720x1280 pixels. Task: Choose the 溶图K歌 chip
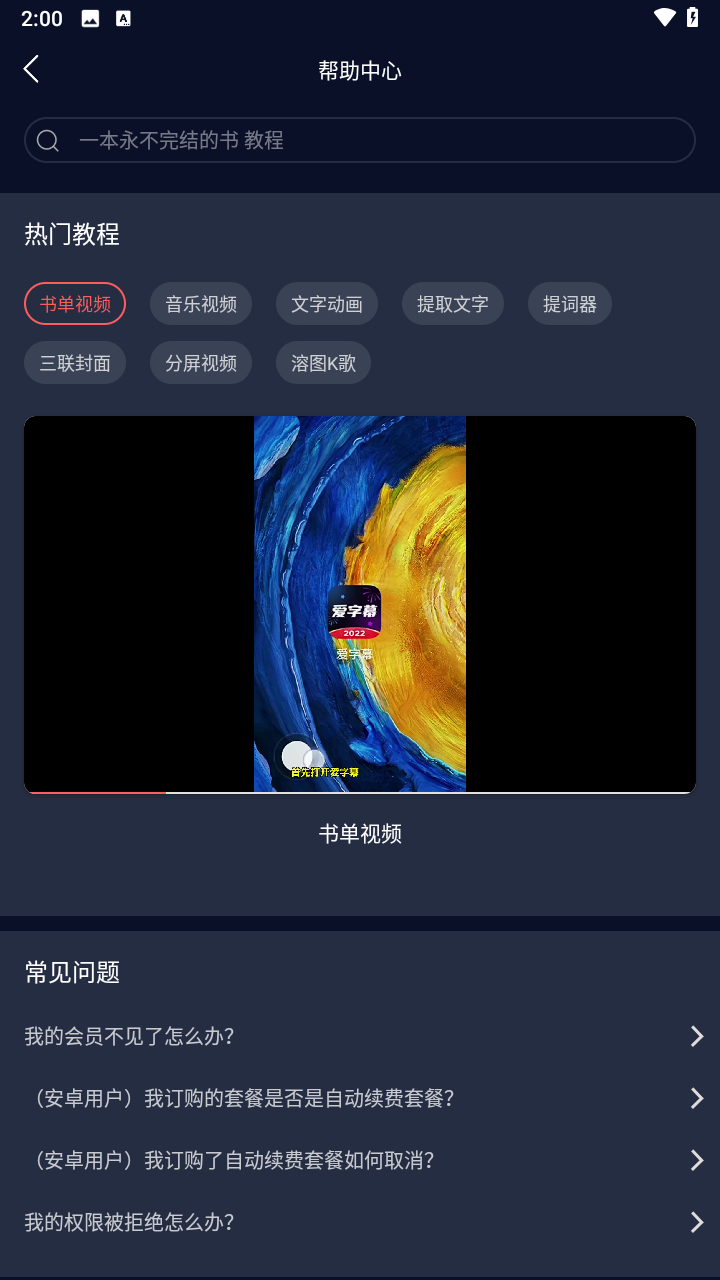323,363
